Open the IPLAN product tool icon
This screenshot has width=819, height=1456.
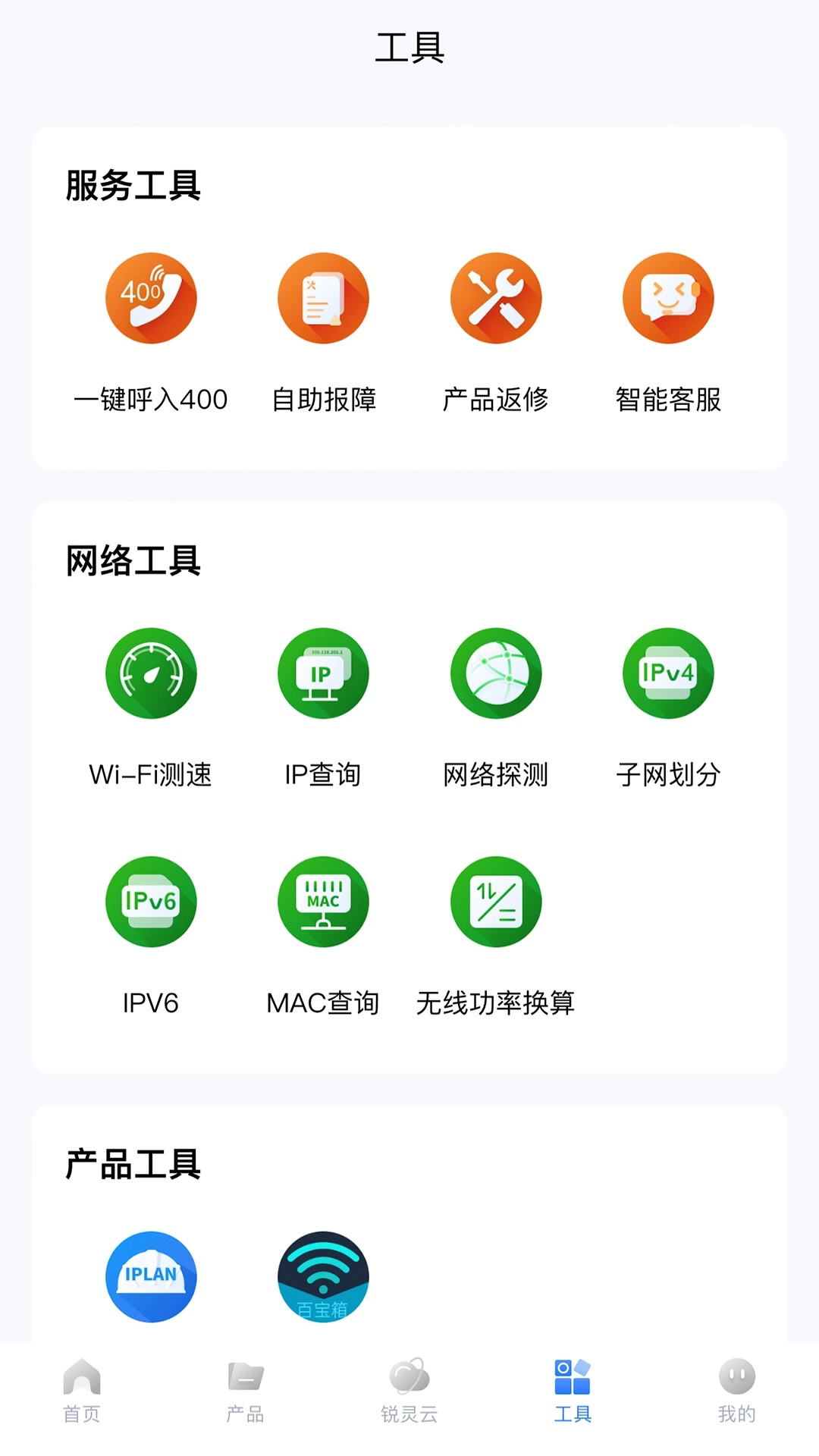point(150,1277)
